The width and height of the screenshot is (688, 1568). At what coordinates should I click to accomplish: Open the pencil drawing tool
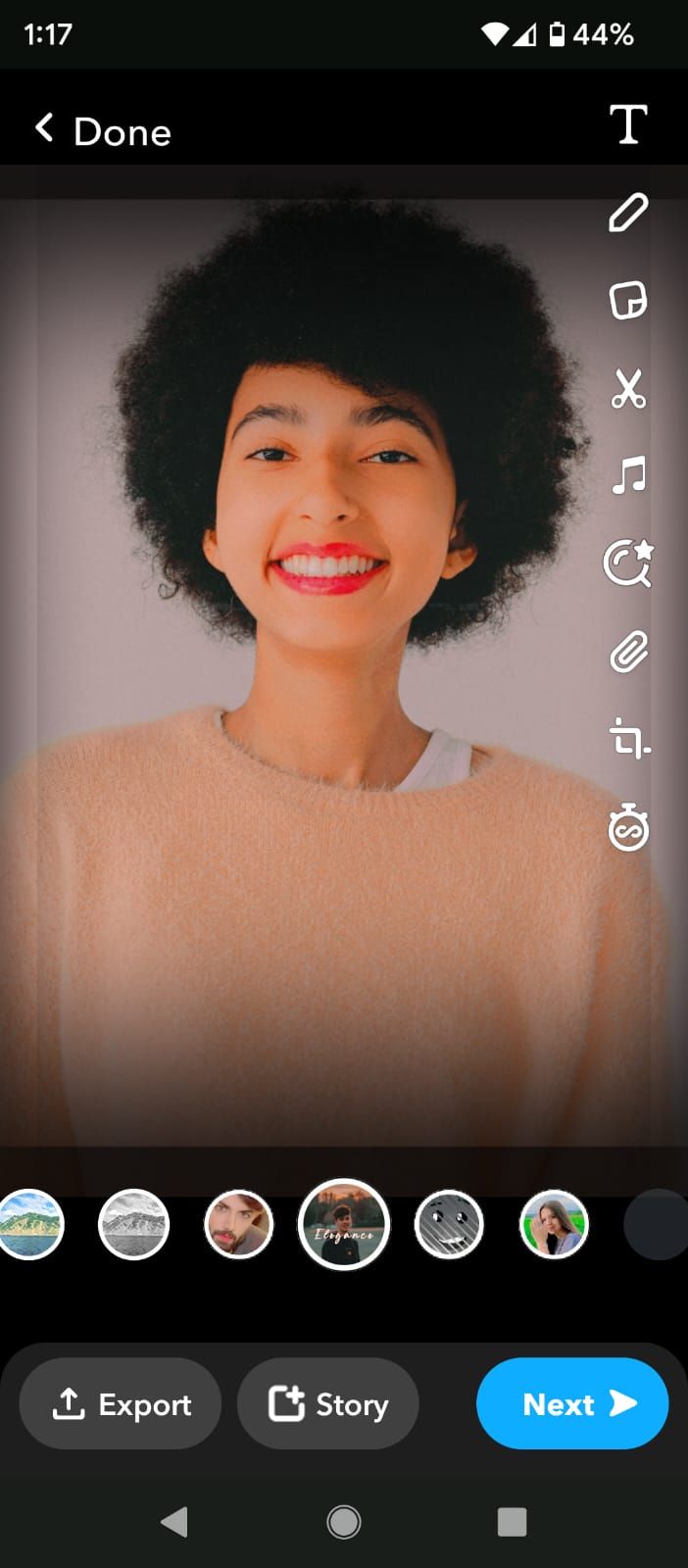click(628, 213)
